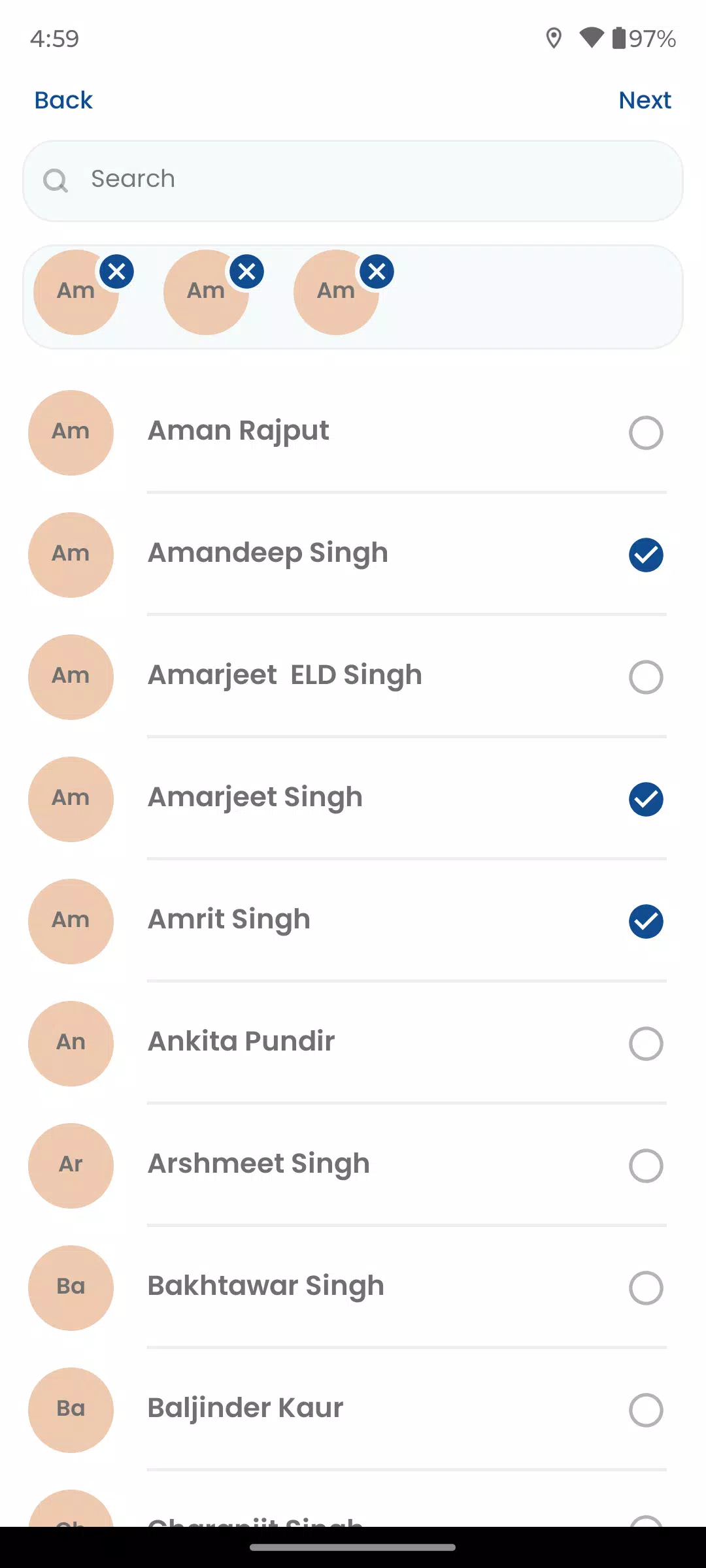Focus the Search field
The height and width of the screenshot is (1568, 706).
[x=353, y=180]
